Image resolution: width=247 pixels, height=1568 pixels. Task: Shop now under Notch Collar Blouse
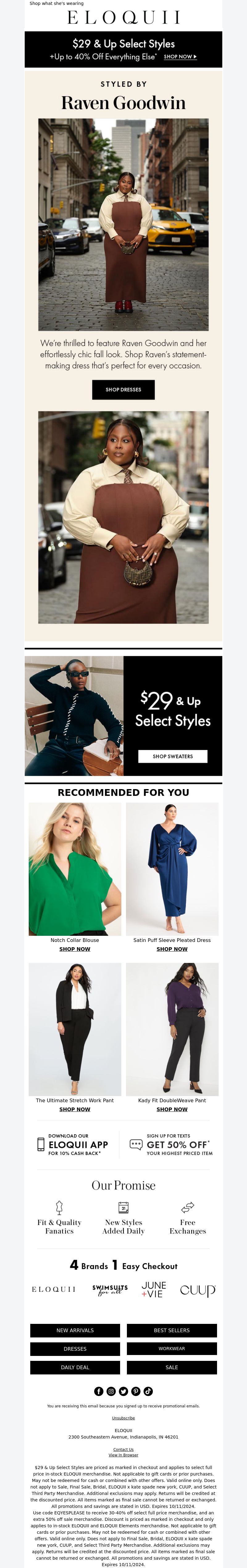[x=74, y=949]
